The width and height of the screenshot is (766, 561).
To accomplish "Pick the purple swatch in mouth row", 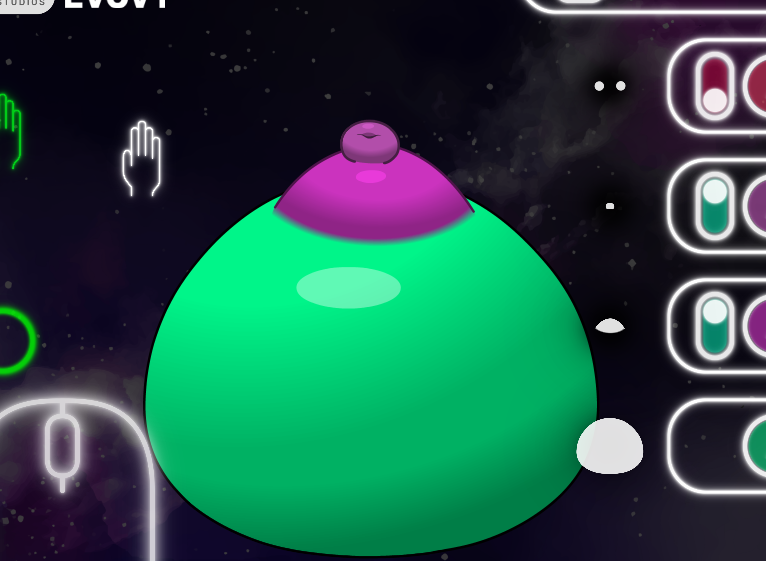I will tap(758, 326).
